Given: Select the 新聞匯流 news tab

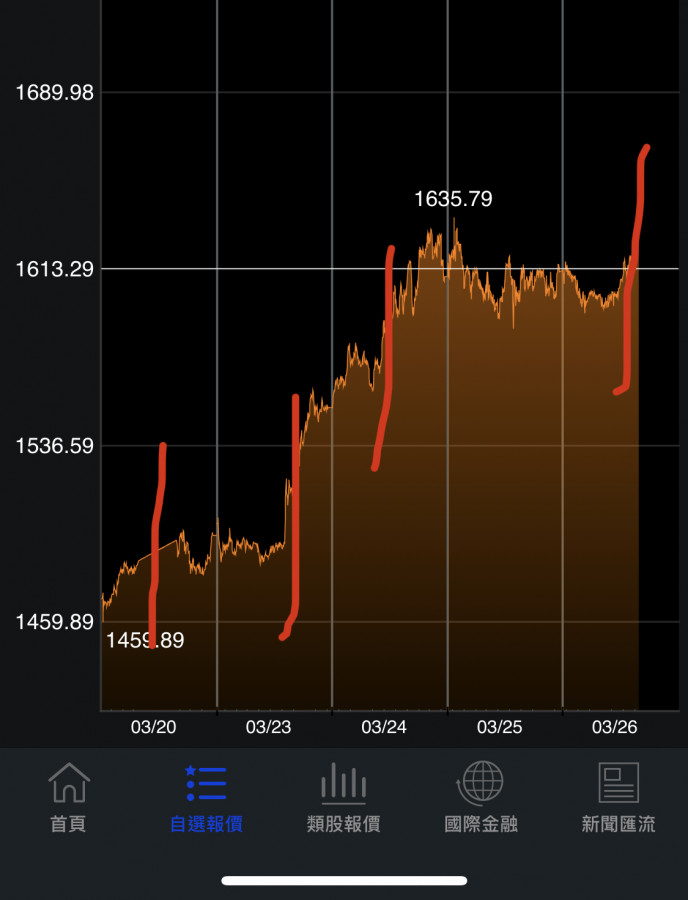Looking at the screenshot, I should pyautogui.click(x=618, y=797).
